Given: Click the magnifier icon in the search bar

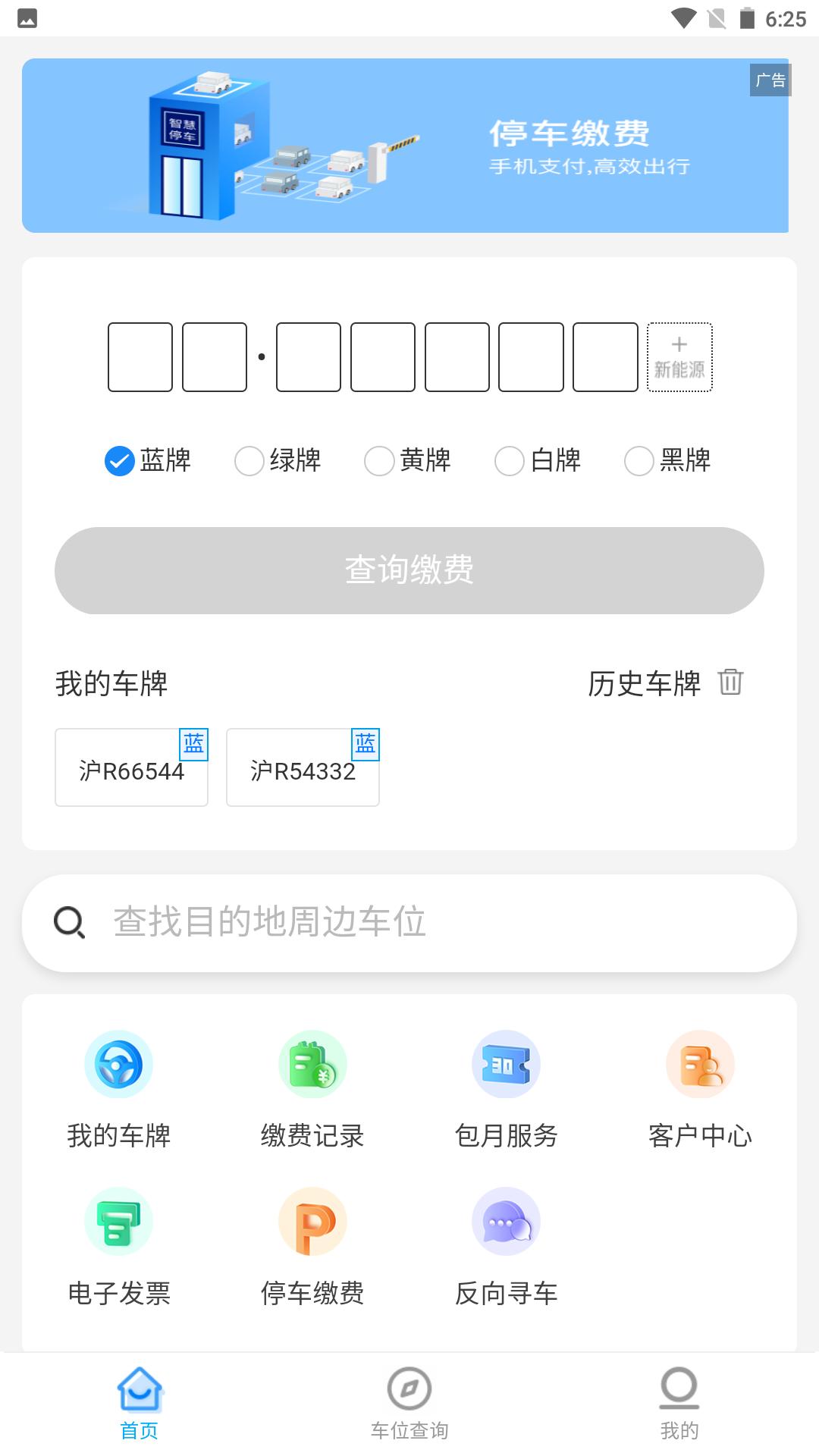Looking at the screenshot, I should (x=69, y=923).
